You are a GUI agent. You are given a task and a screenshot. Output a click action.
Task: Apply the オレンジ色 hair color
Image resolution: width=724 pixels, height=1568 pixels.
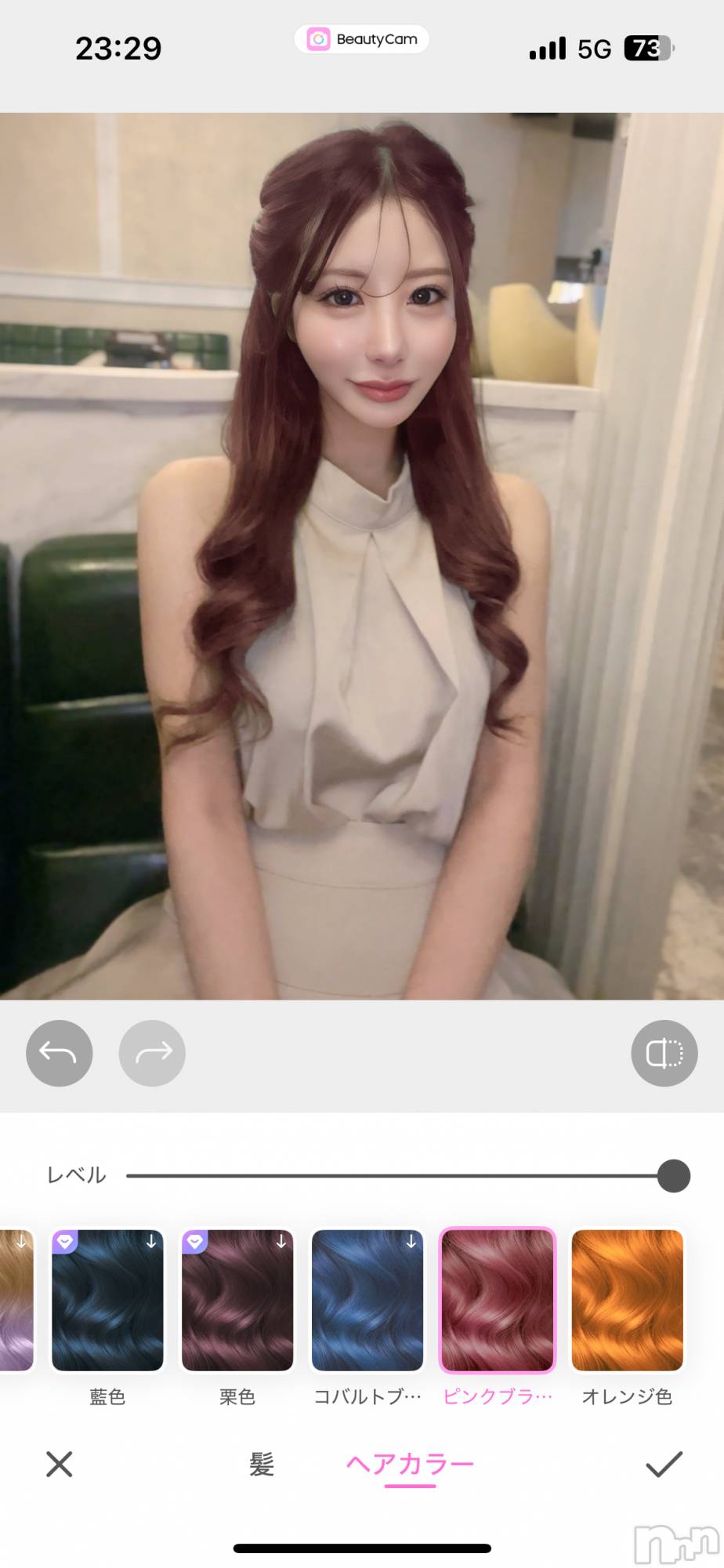[x=627, y=1300]
